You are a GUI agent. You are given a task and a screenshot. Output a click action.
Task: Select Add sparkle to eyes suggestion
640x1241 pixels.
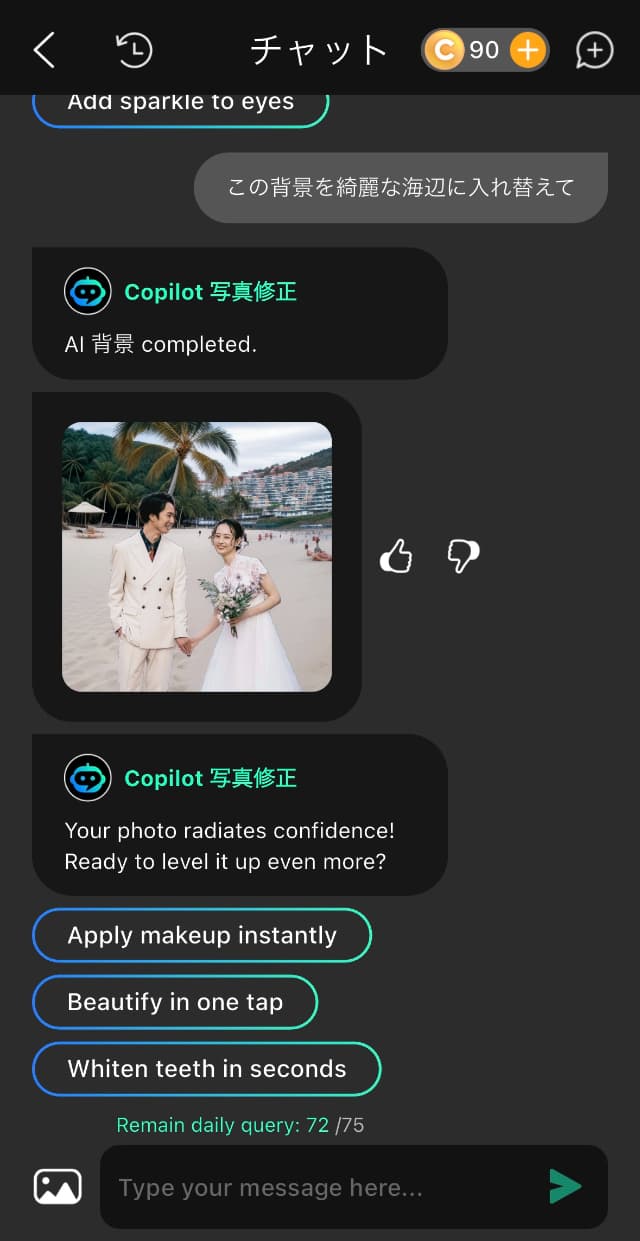(180, 104)
